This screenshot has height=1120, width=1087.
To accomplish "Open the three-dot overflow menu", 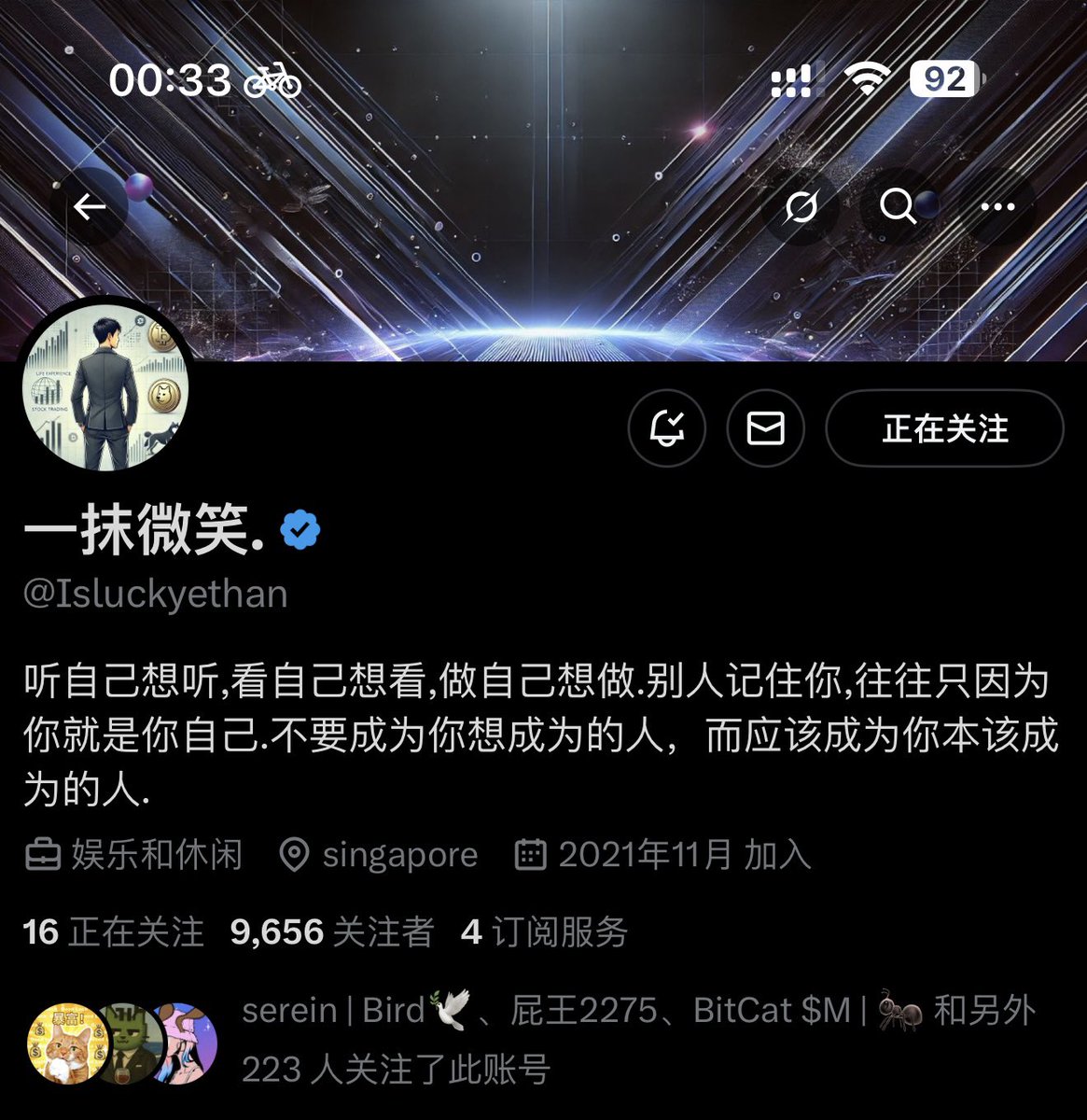I will [x=997, y=207].
